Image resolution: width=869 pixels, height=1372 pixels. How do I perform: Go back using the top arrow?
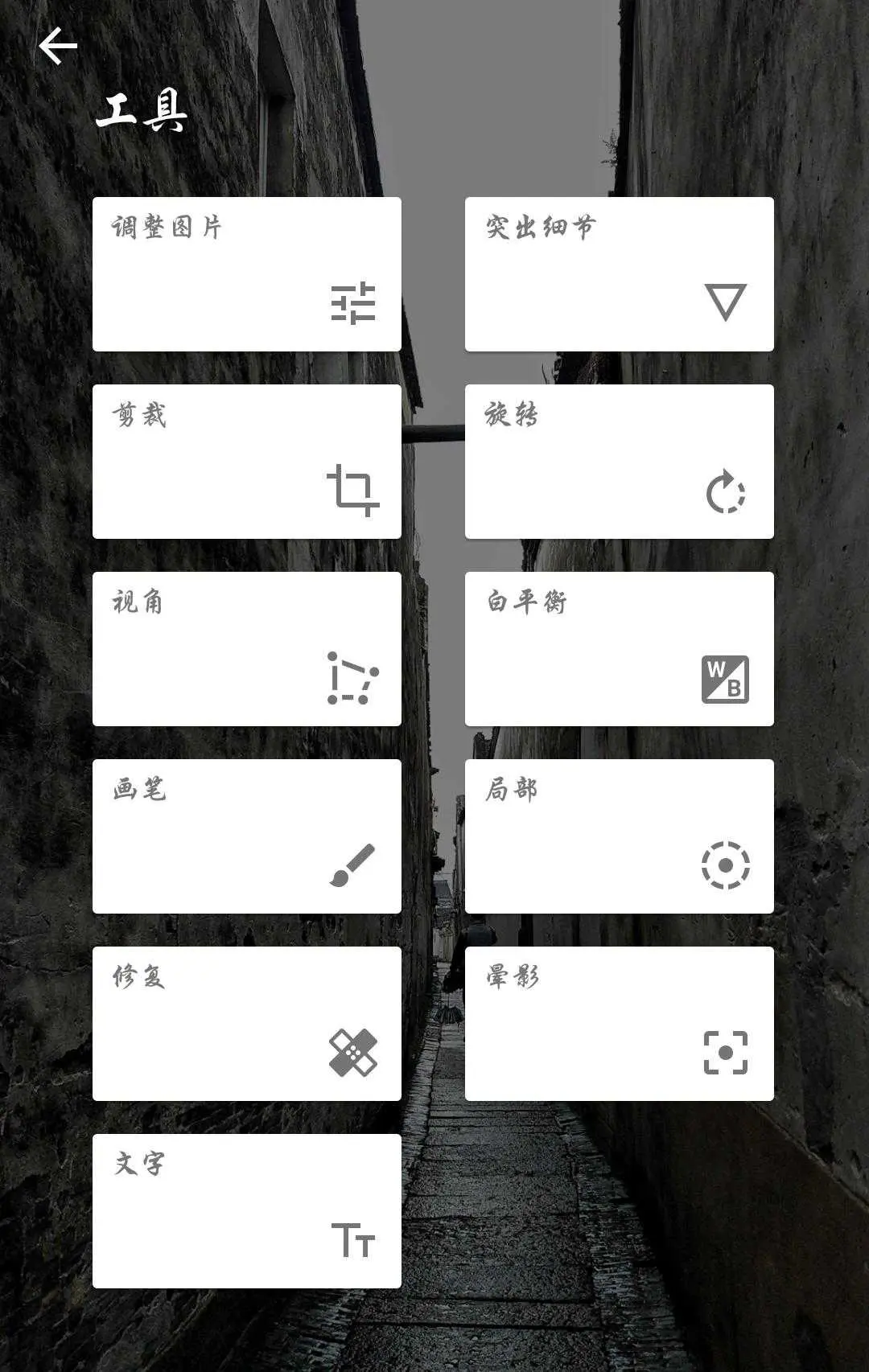tap(58, 46)
